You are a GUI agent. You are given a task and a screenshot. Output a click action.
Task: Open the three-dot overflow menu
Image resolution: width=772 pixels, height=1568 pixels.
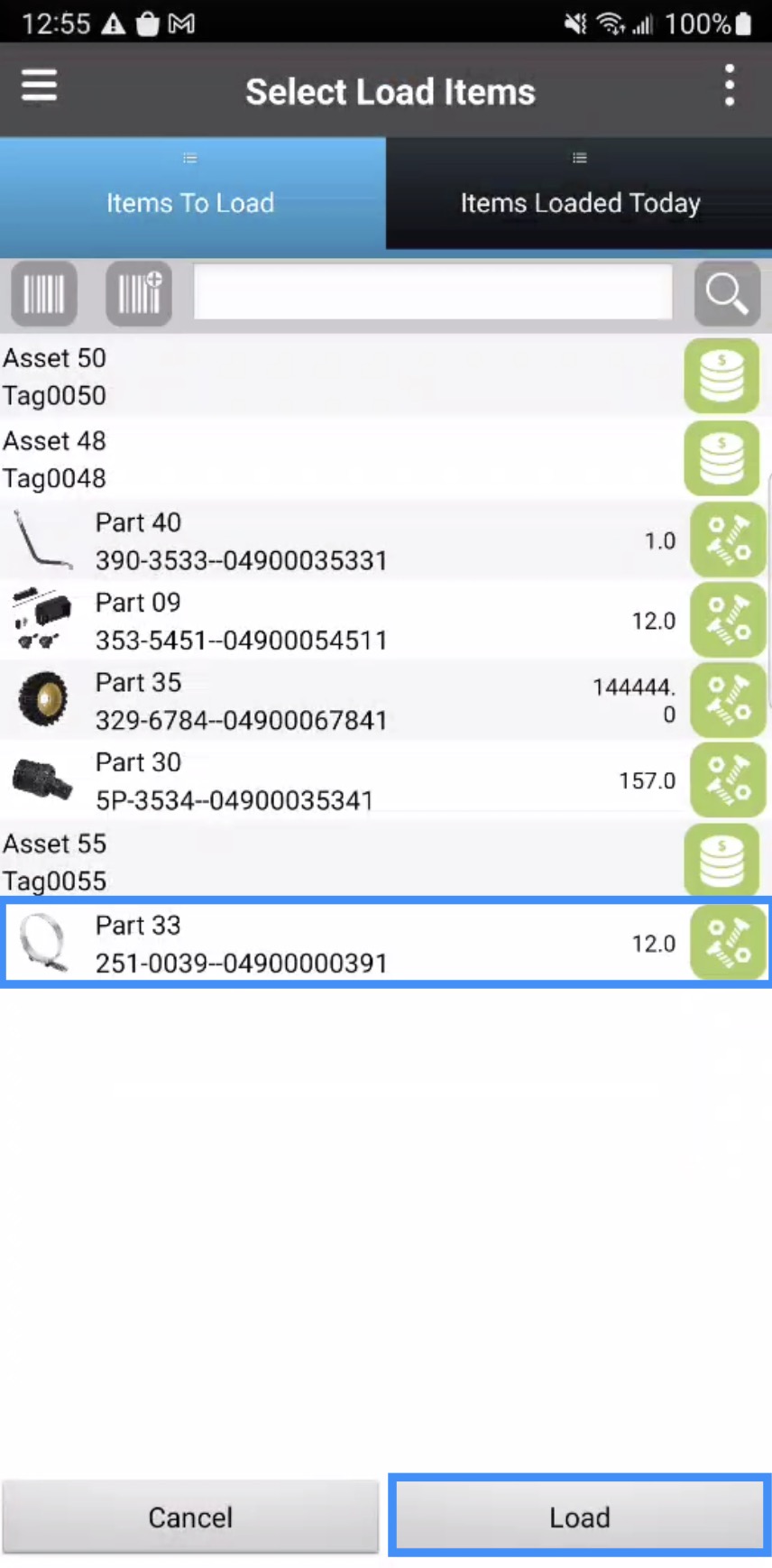coord(729,87)
